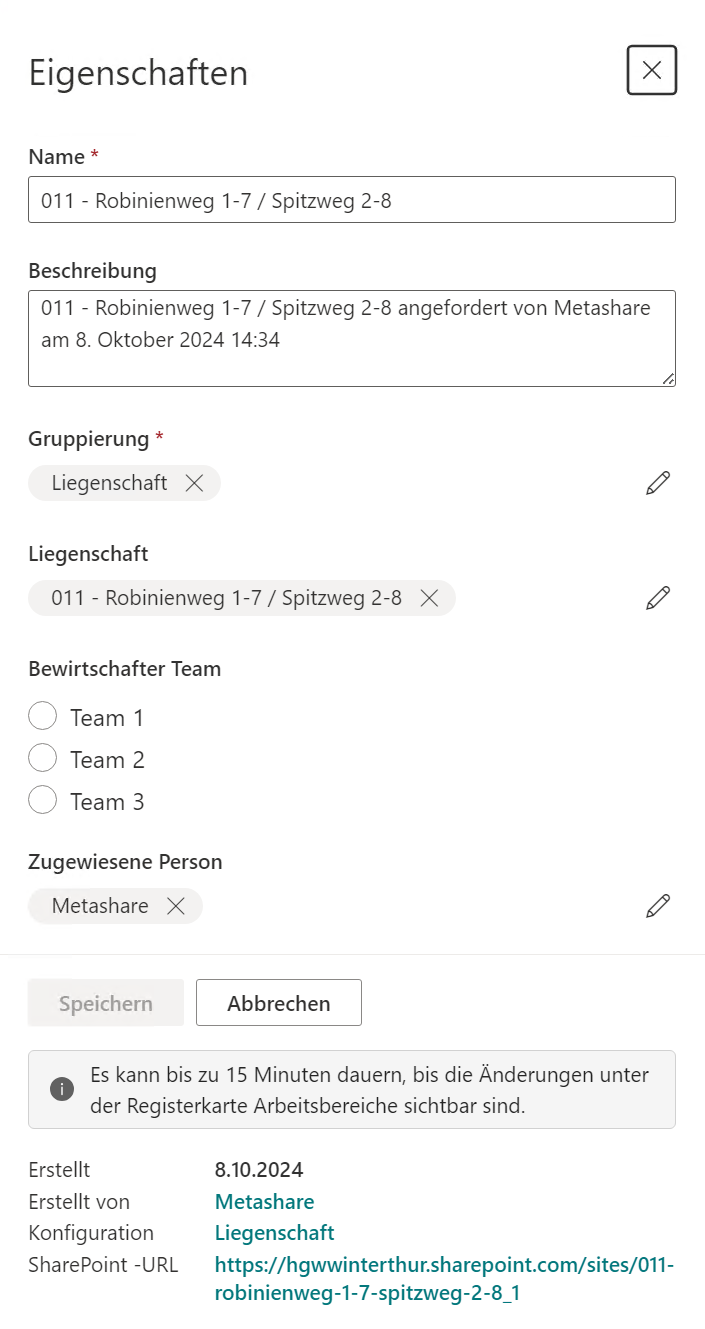Image resolution: width=705 pixels, height=1329 pixels.
Task: Close the Eigenschaften panel
Action: pyautogui.click(x=652, y=70)
